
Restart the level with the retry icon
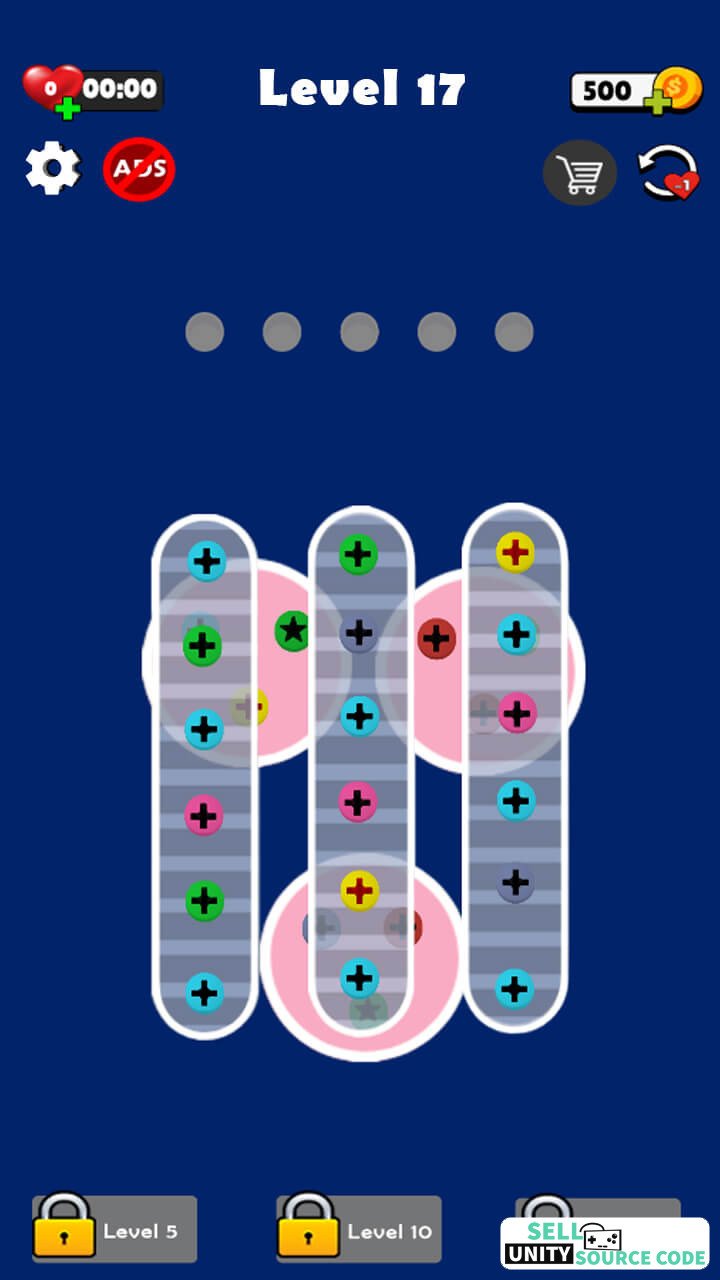[x=668, y=174]
